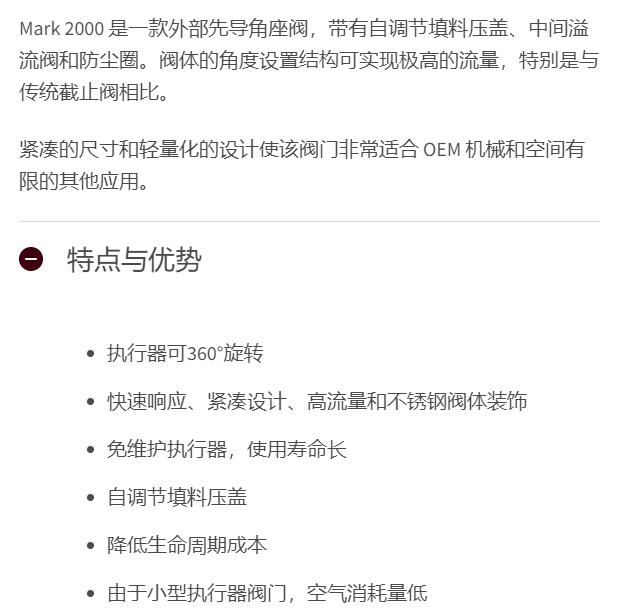This screenshot has height=611, width=620.
Task: Collapse the 特点与优势 section
Action: click(x=31, y=259)
